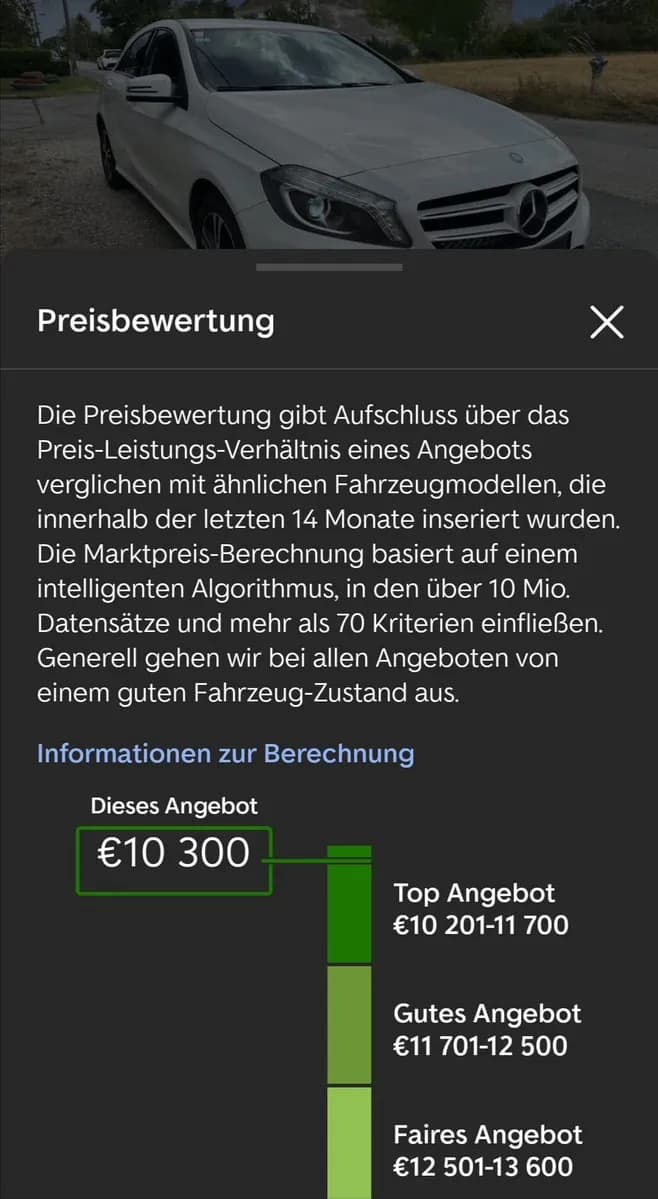658x1199 pixels.
Task: Open Informationen zur Berechnung link
Action: pos(225,753)
